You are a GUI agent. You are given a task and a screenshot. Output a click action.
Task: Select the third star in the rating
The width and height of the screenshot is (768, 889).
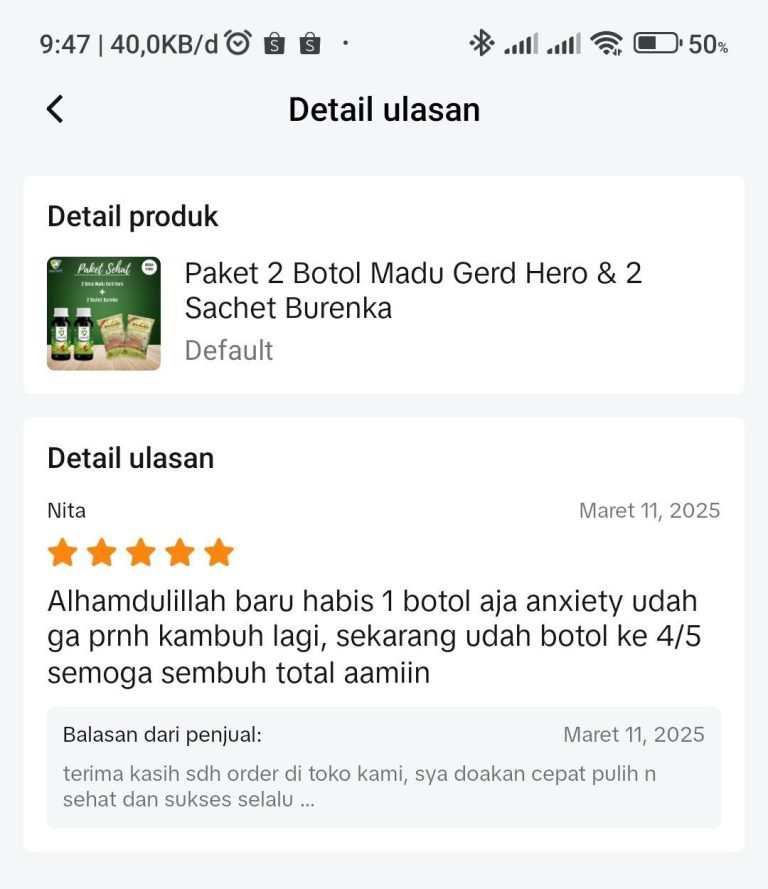point(142,551)
